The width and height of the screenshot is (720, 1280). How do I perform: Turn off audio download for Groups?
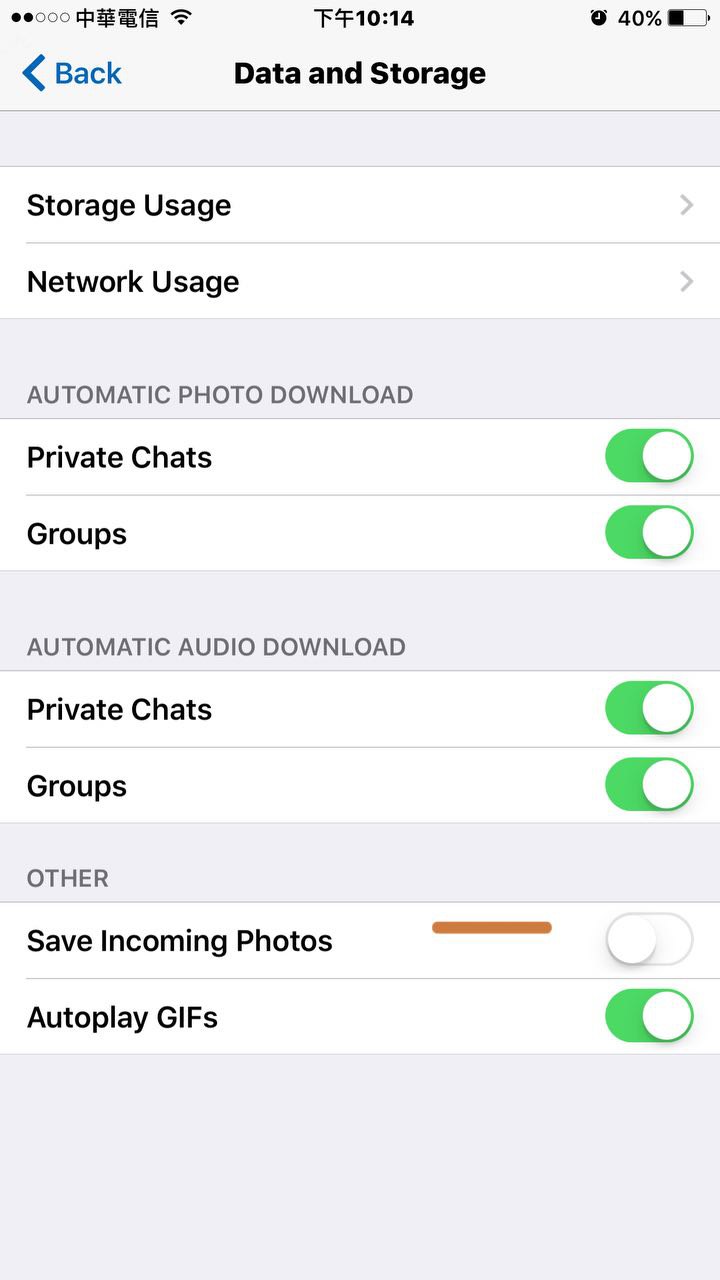(x=648, y=785)
